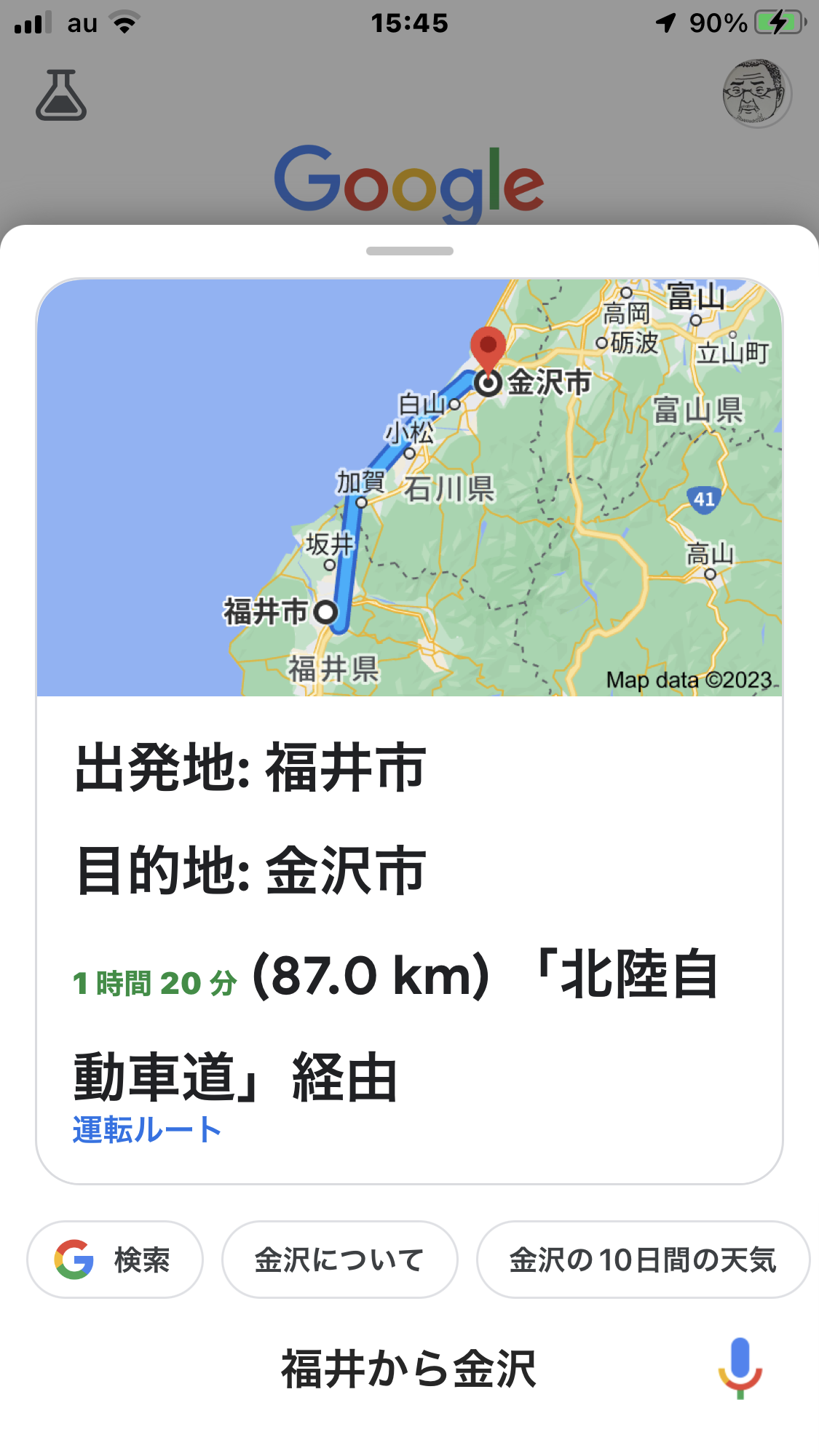Start voice input with the microphone
The image size is (819, 1456).
click(740, 1368)
